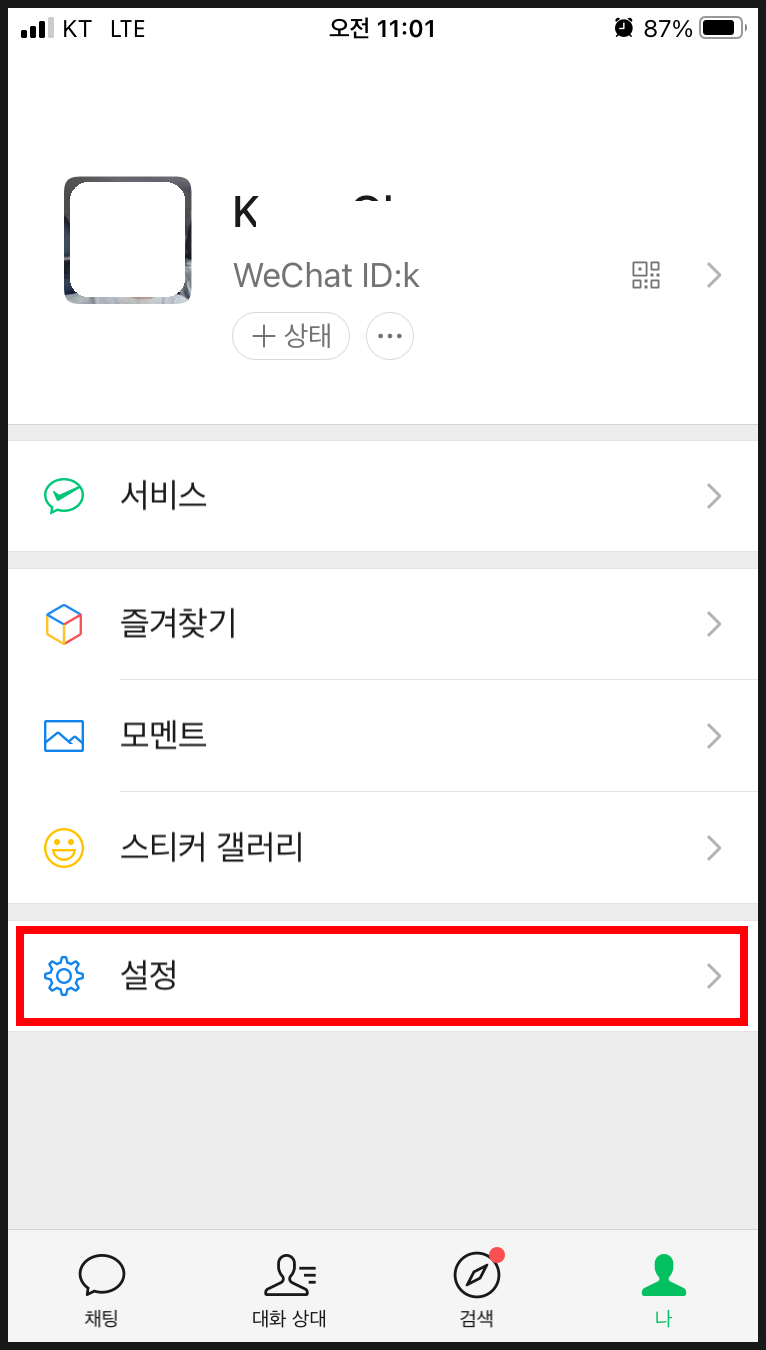Show my QR code icon
This screenshot has height=1350, width=766.
pyautogui.click(x=646, y=275)
